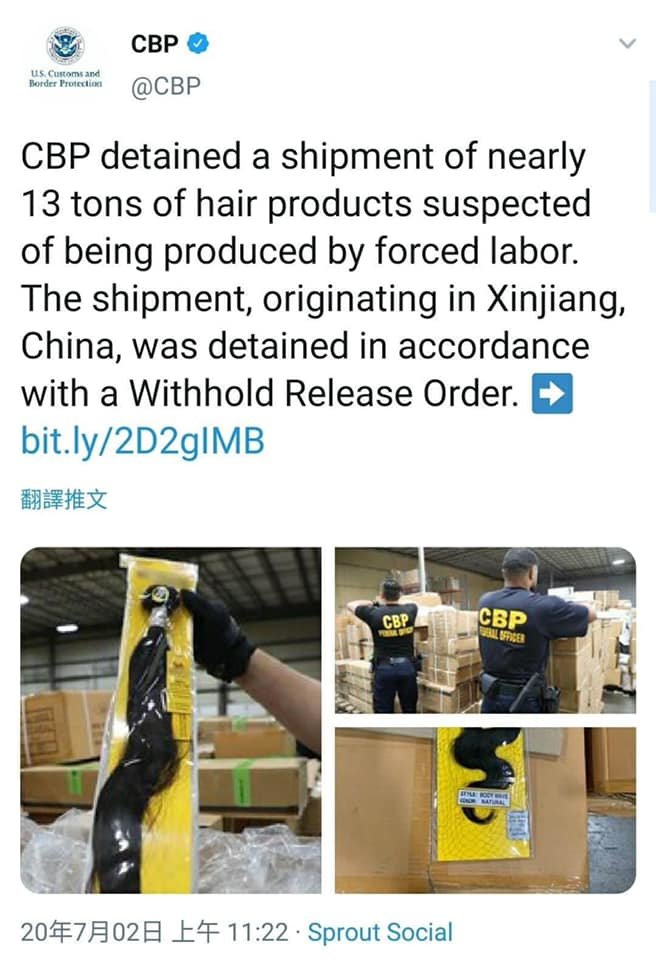View the photo of the yellow hair package on boxes
The width and height of the screenshot is (656, 960).
click(x=485, y=808)
